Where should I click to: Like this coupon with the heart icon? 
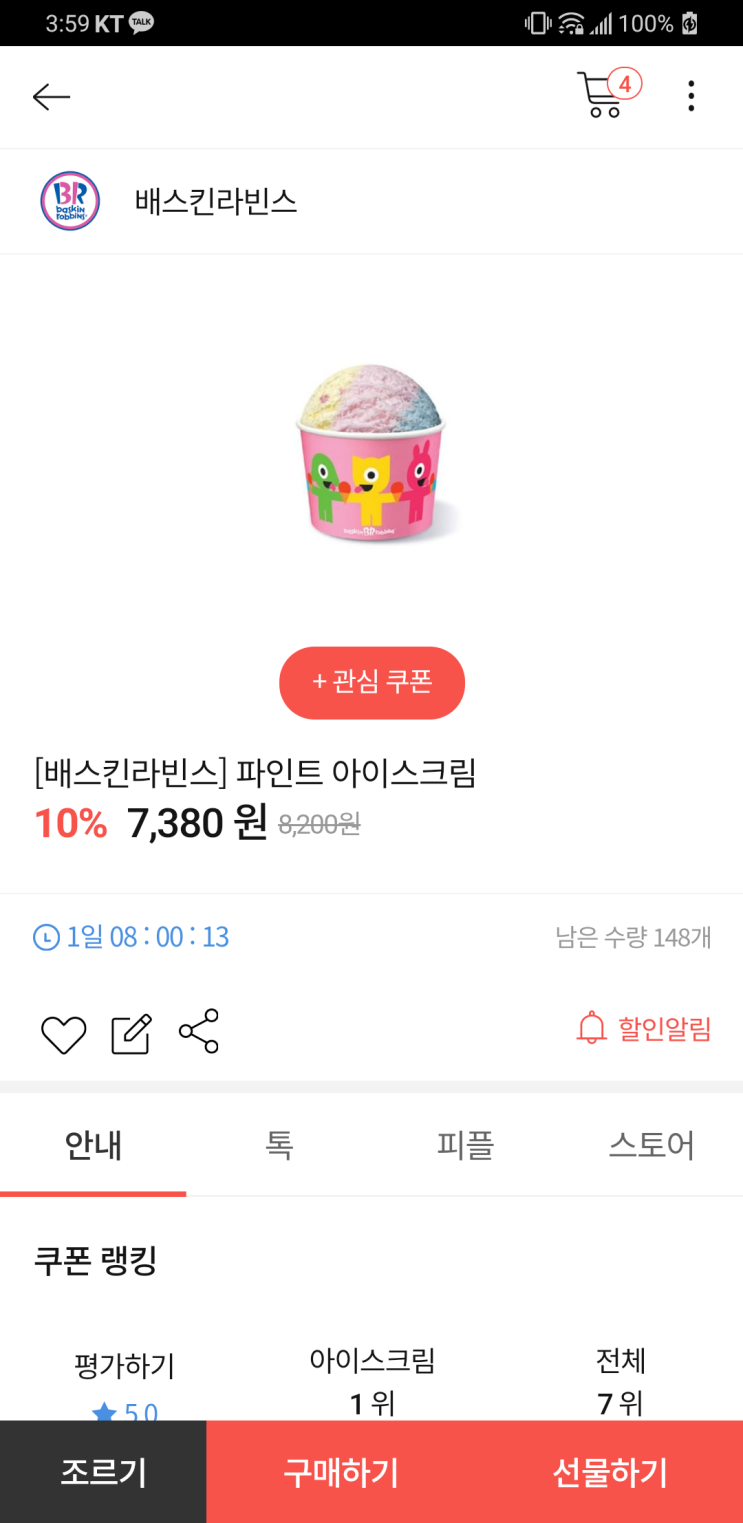63,1034
